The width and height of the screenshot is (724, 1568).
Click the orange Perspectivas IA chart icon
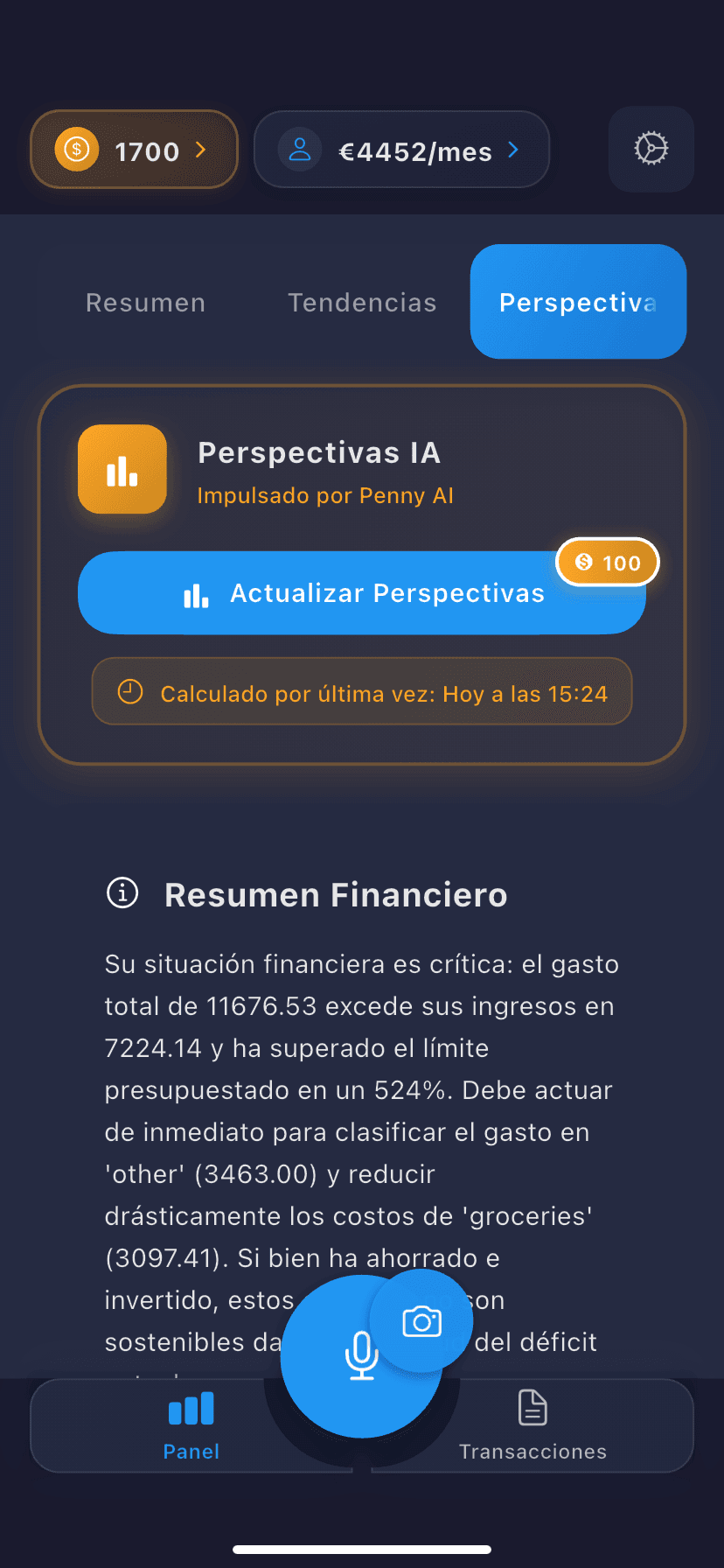pyautogui.click(x=122, y=469)
